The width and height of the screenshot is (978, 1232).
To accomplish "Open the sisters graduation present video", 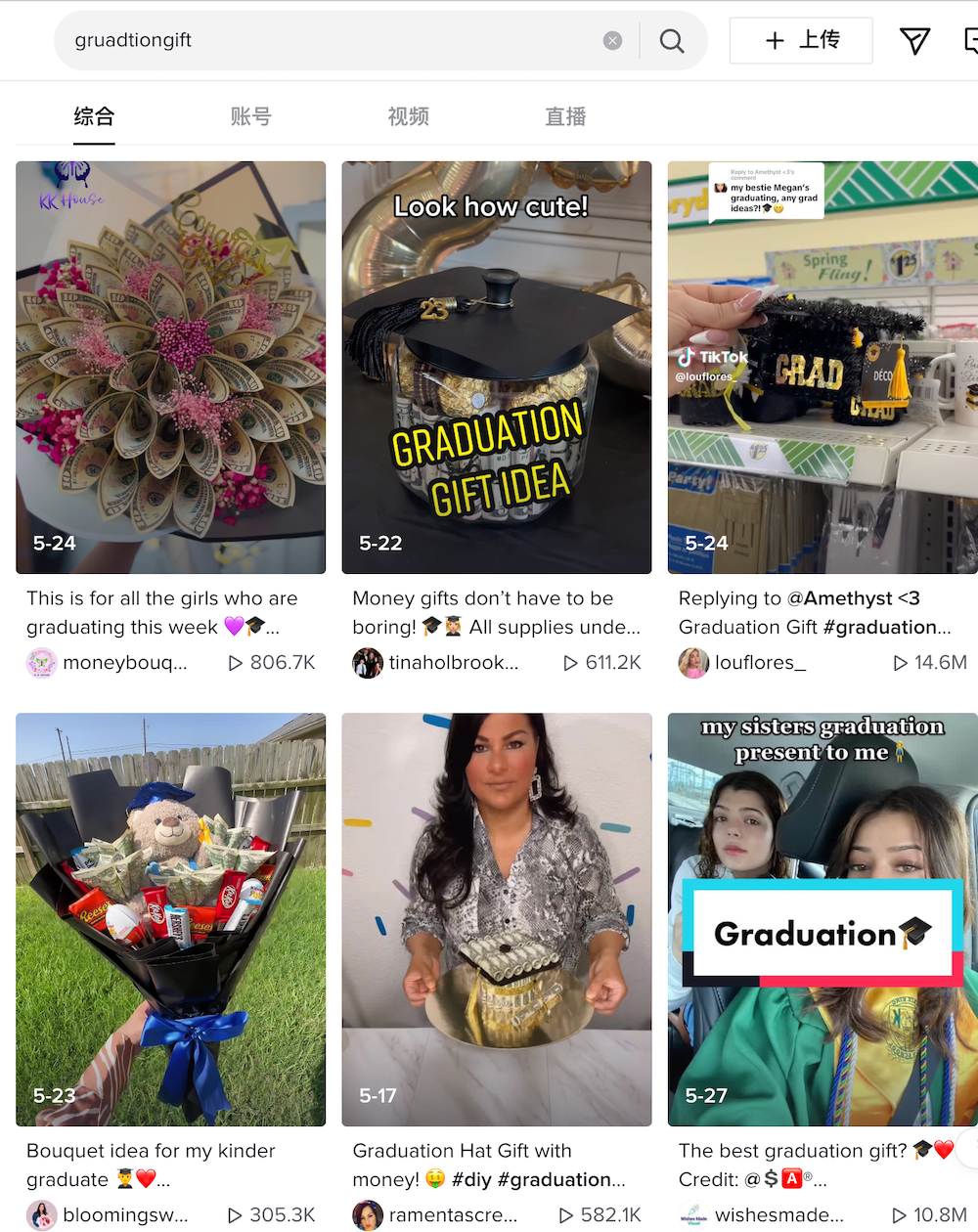I will (x=822, y=919).
